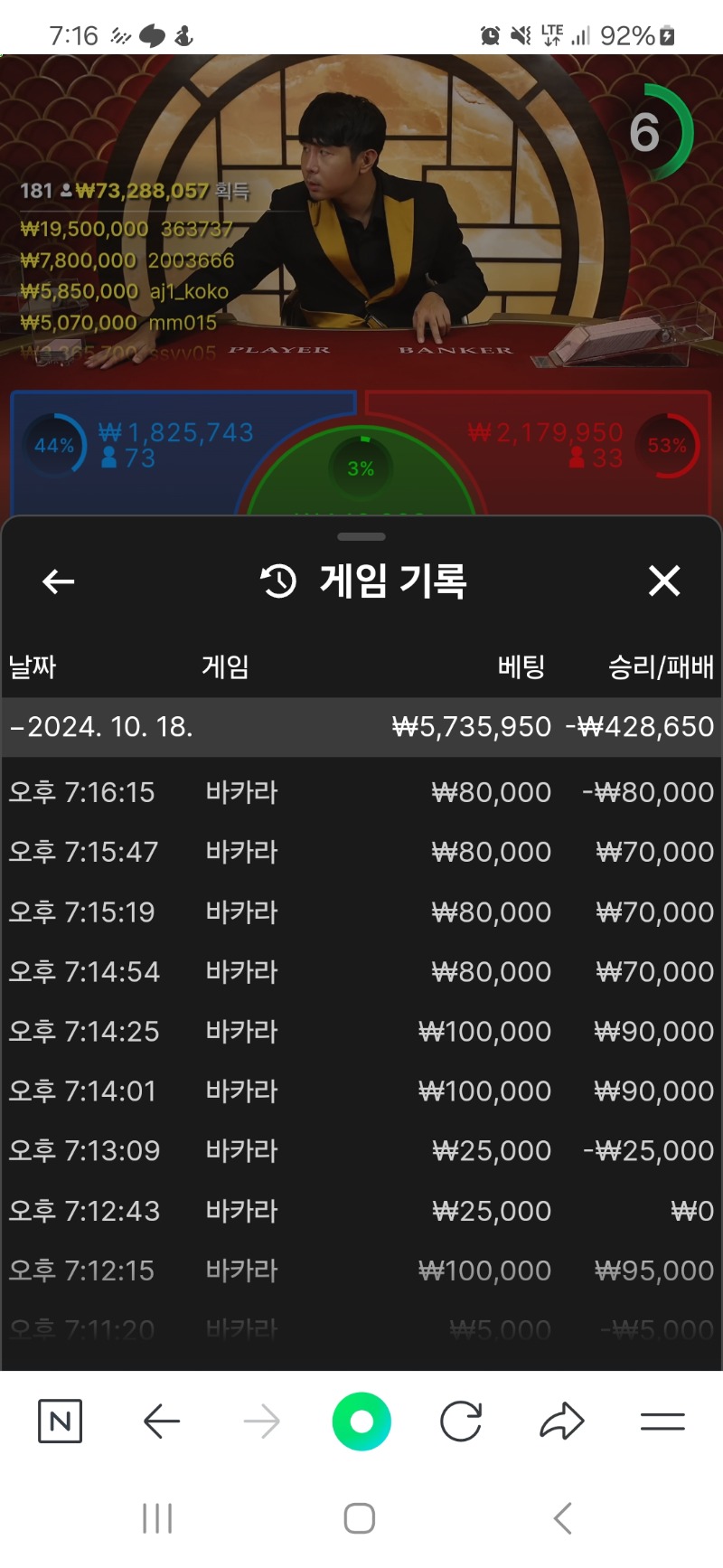723x1568 pixels.
Task: Open the baccarat record at 오후 7:13:09
Action: [x=361, y=1150]
